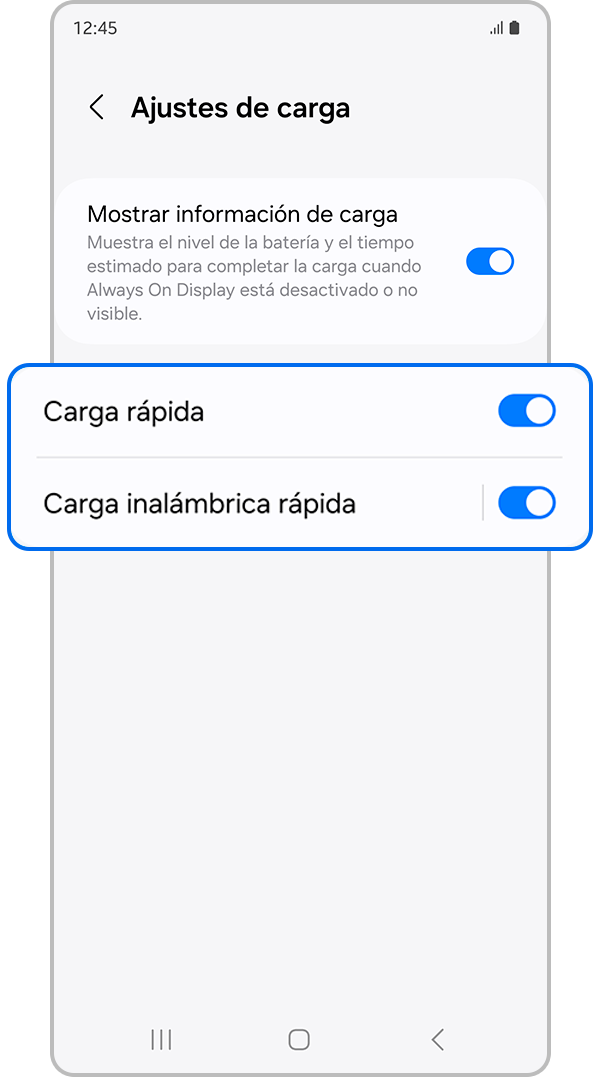Turn off Carga inalámbrica rápida switch

(x=526, y=503)
